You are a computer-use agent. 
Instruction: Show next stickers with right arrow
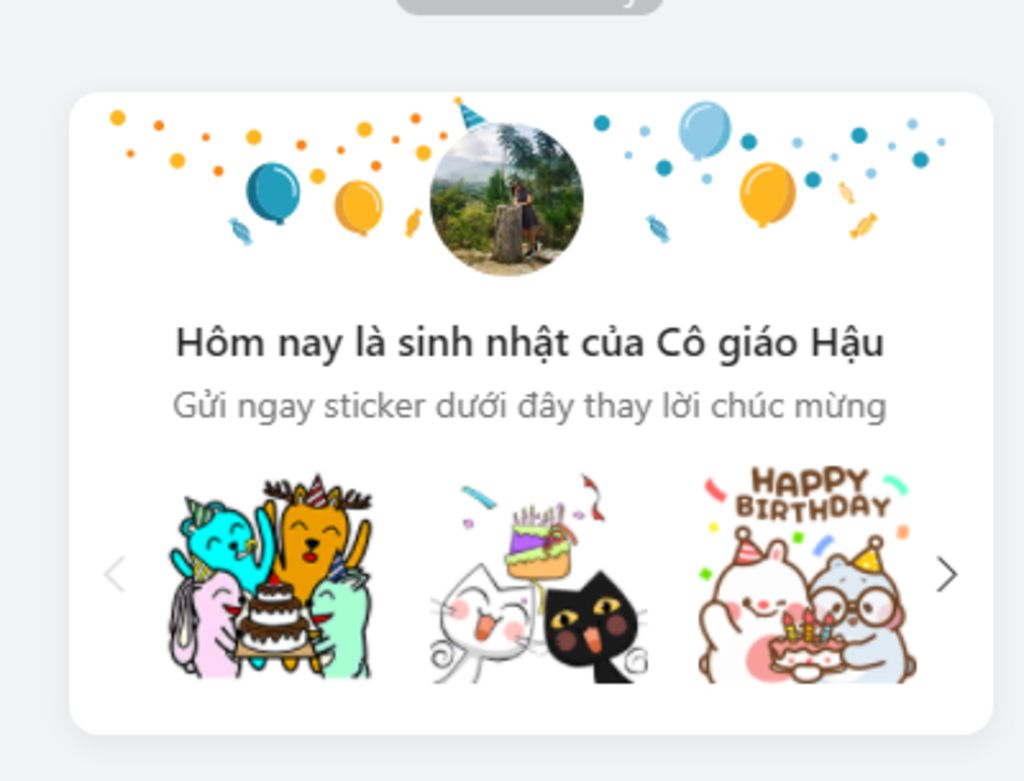[x=946, y=575]
